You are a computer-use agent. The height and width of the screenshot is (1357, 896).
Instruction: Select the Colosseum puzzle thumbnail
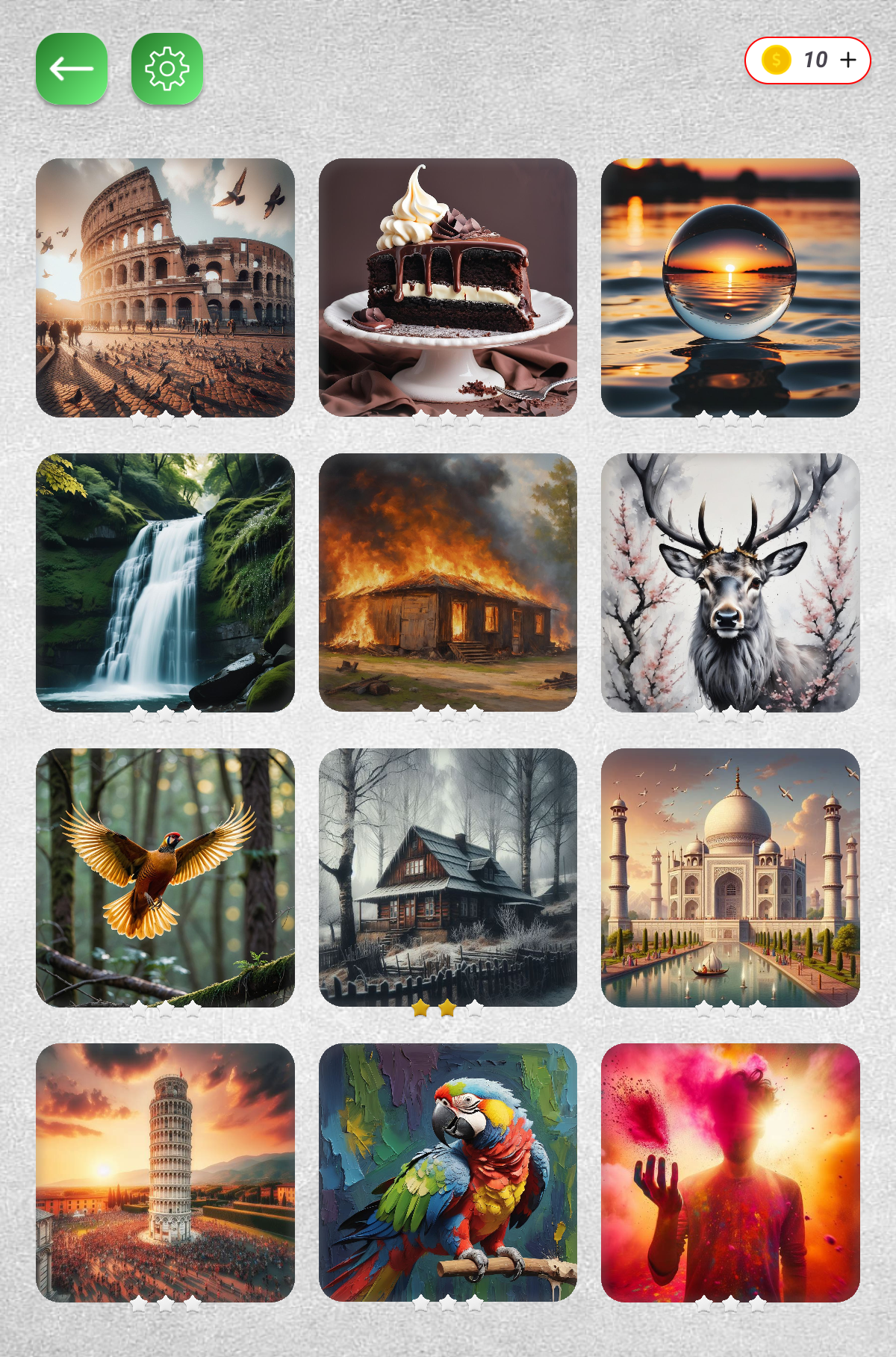(164, 287)
